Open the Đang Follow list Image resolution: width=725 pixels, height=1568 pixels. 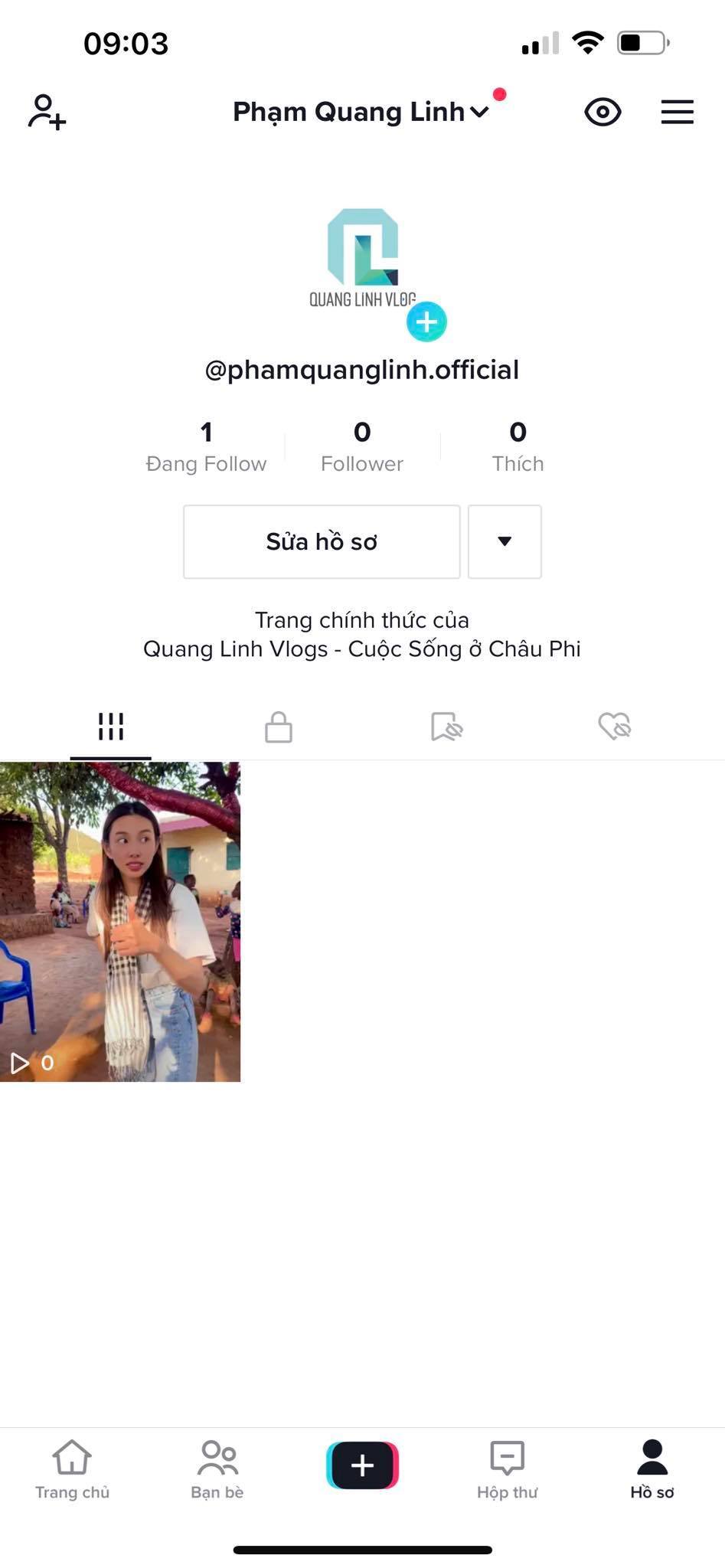[x=206, y=446]
